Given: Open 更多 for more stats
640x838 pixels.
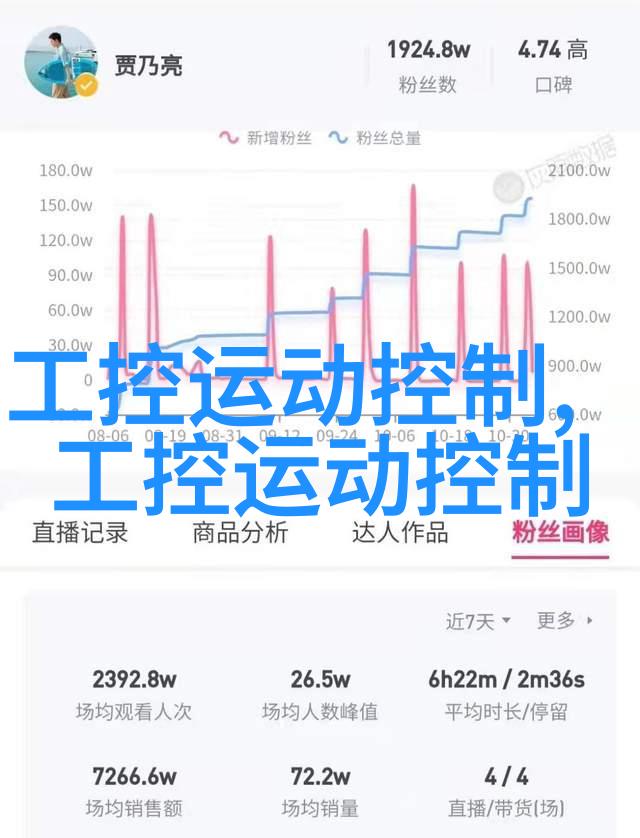Looking at the screenshot, I should coord(564,621).
